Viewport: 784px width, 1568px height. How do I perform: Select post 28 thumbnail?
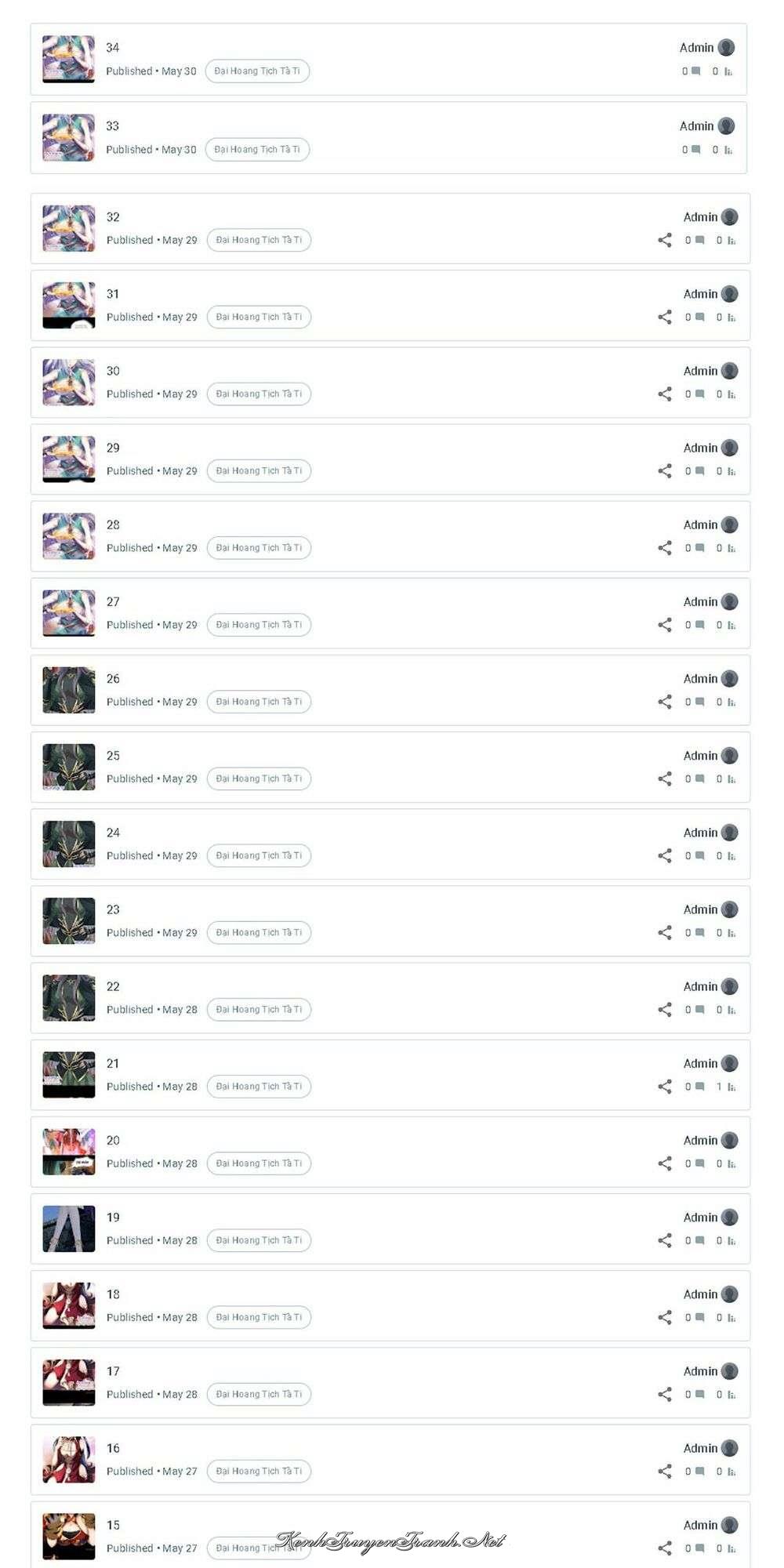[68, 536]
